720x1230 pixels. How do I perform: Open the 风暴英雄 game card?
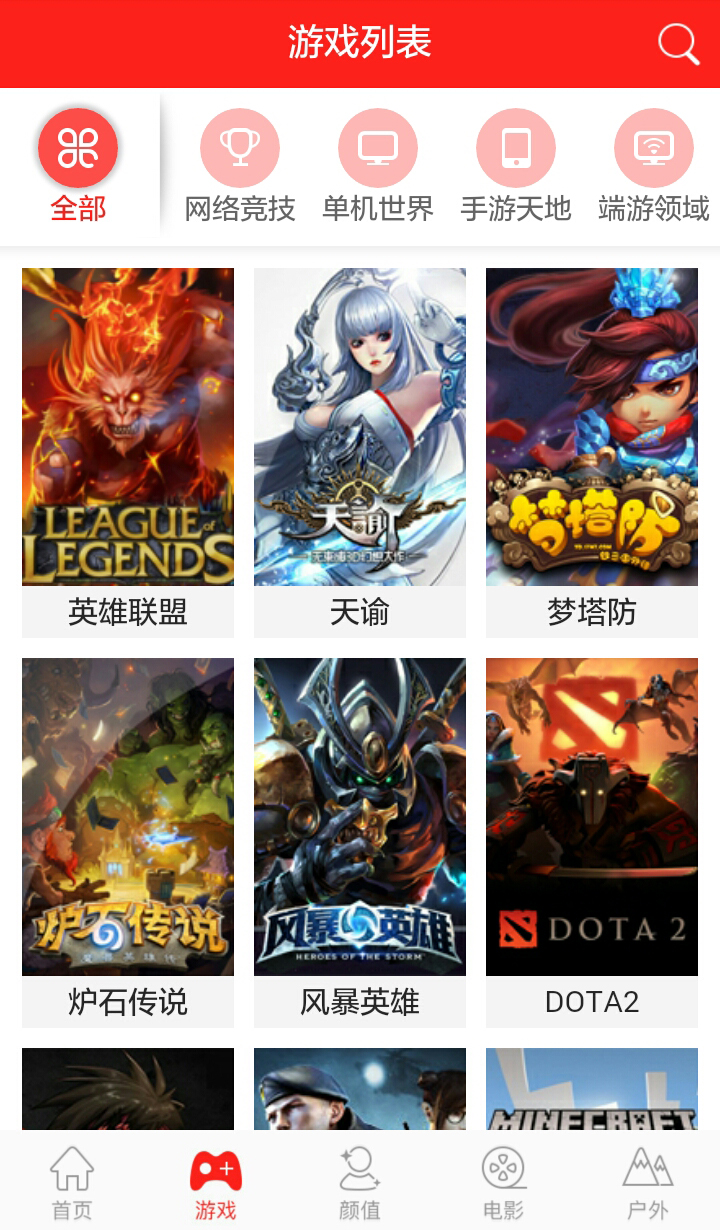(360, 840)
